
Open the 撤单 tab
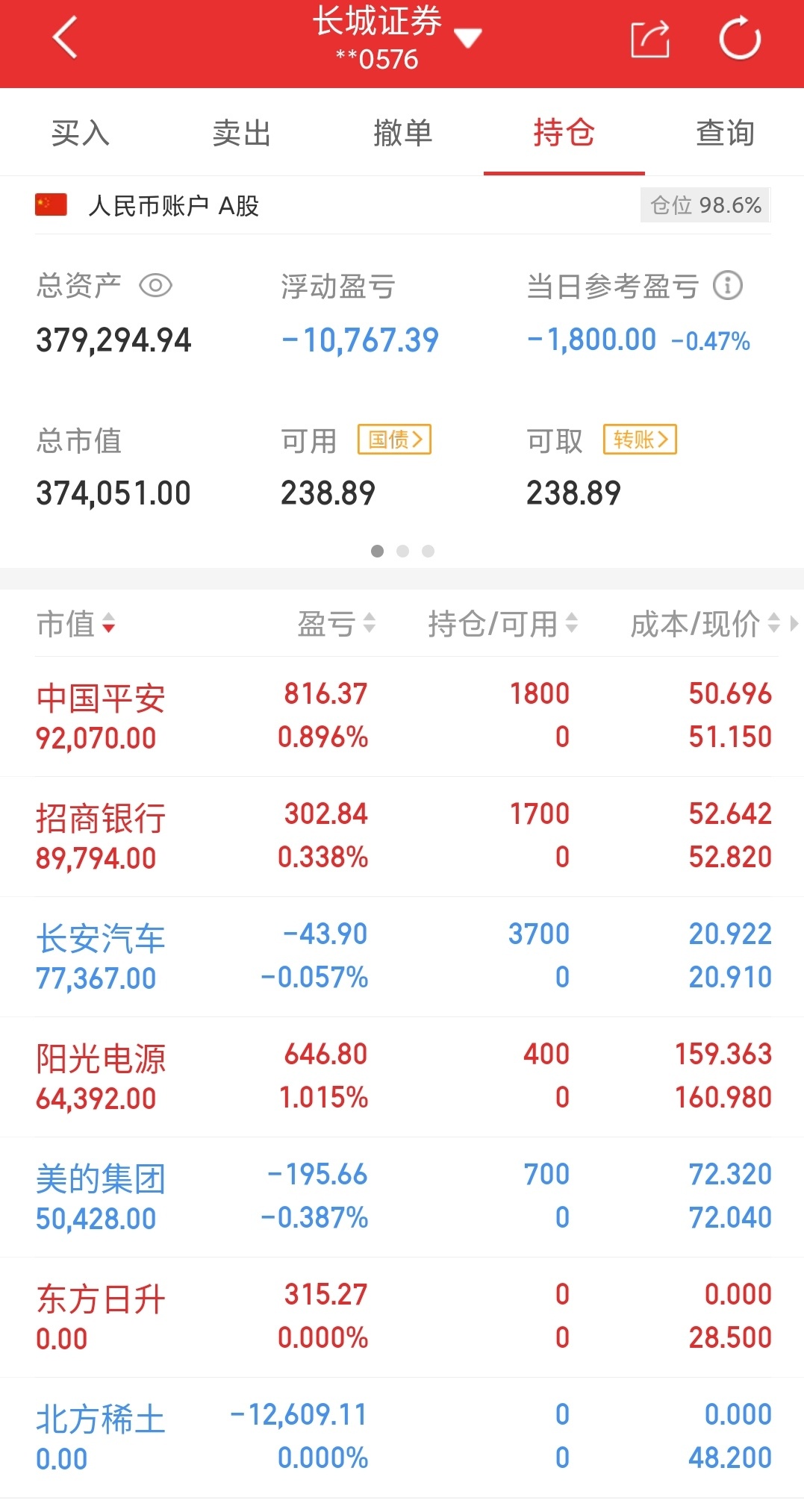[x=402, y=133]
